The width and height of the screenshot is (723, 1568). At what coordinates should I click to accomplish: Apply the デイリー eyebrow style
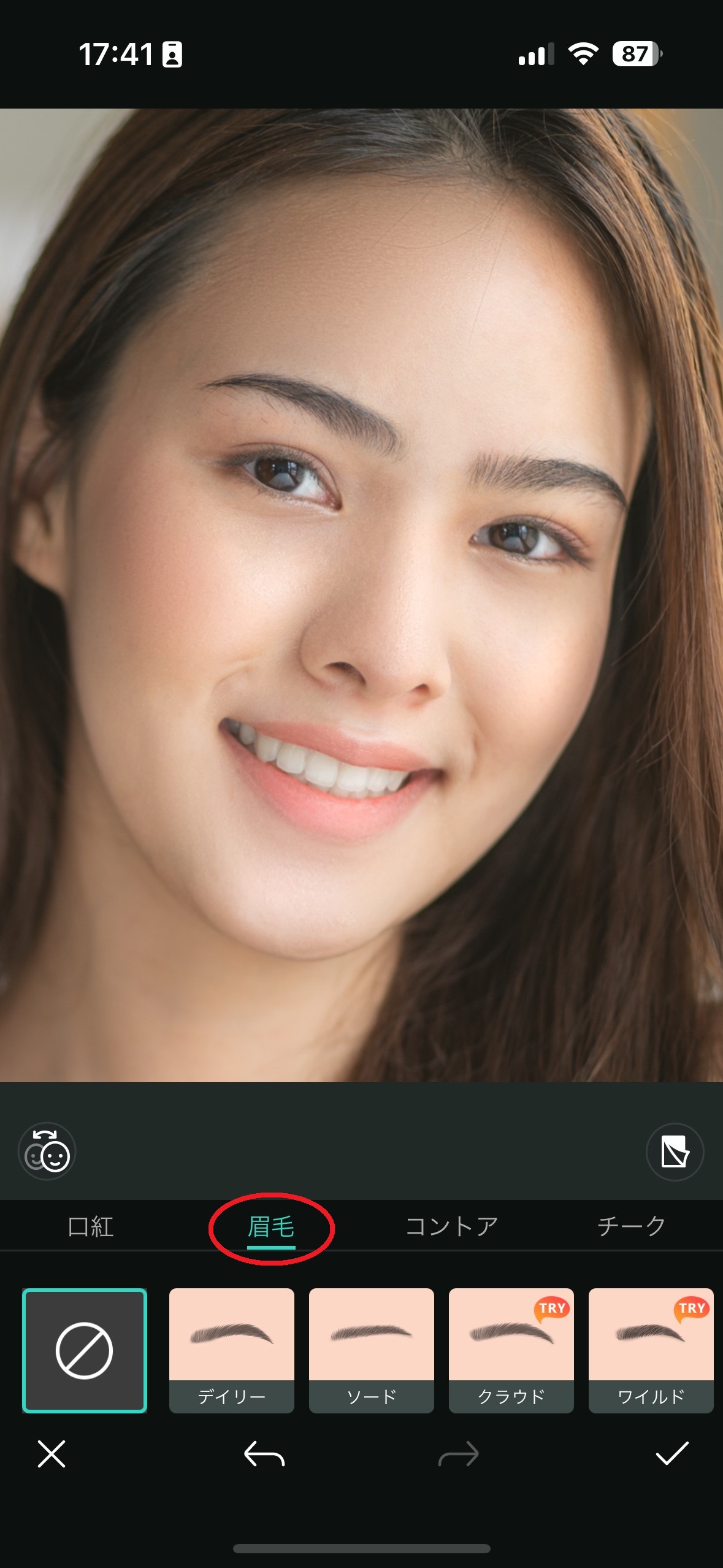[231, 1350]
